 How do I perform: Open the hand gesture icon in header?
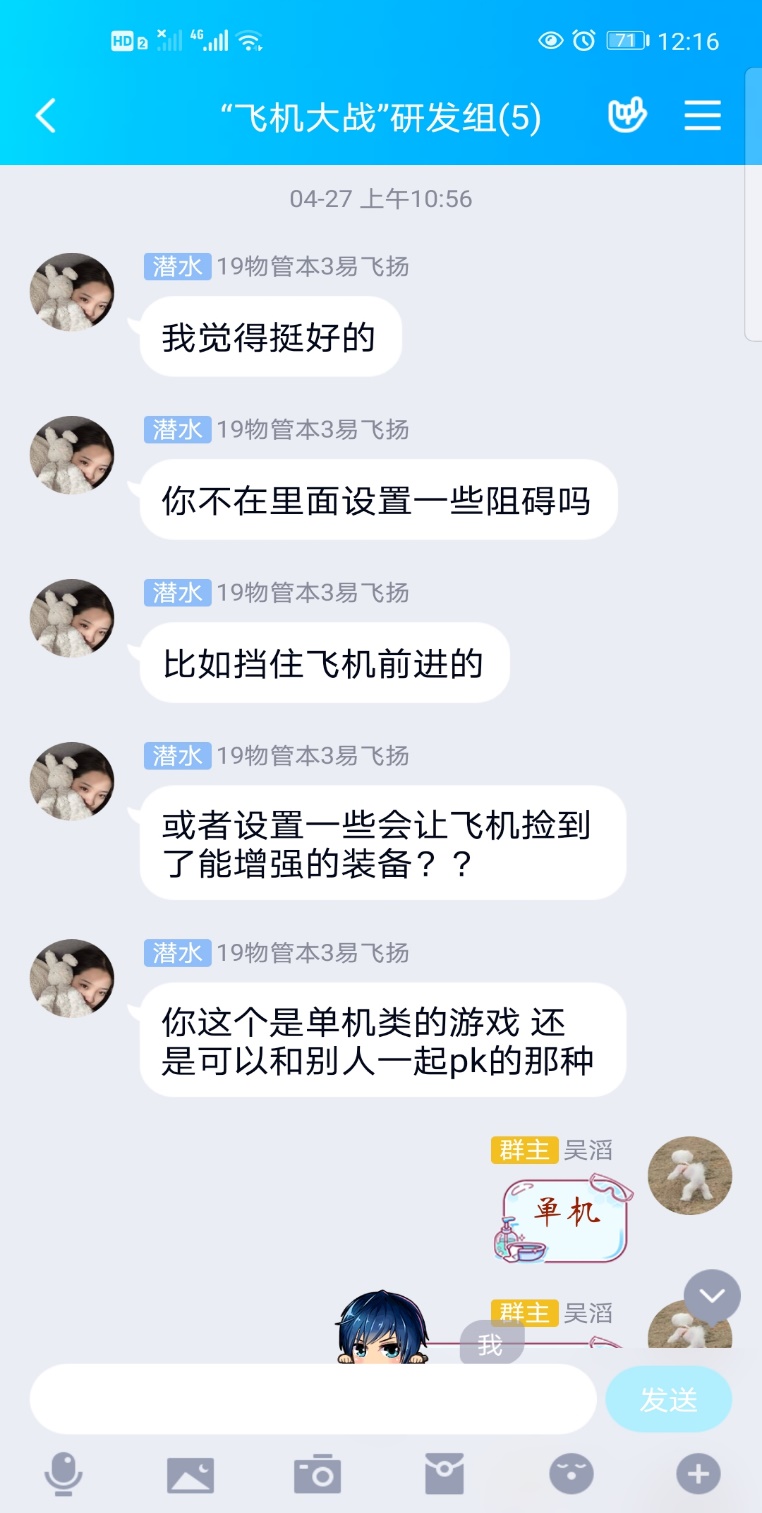click(627, 117)
